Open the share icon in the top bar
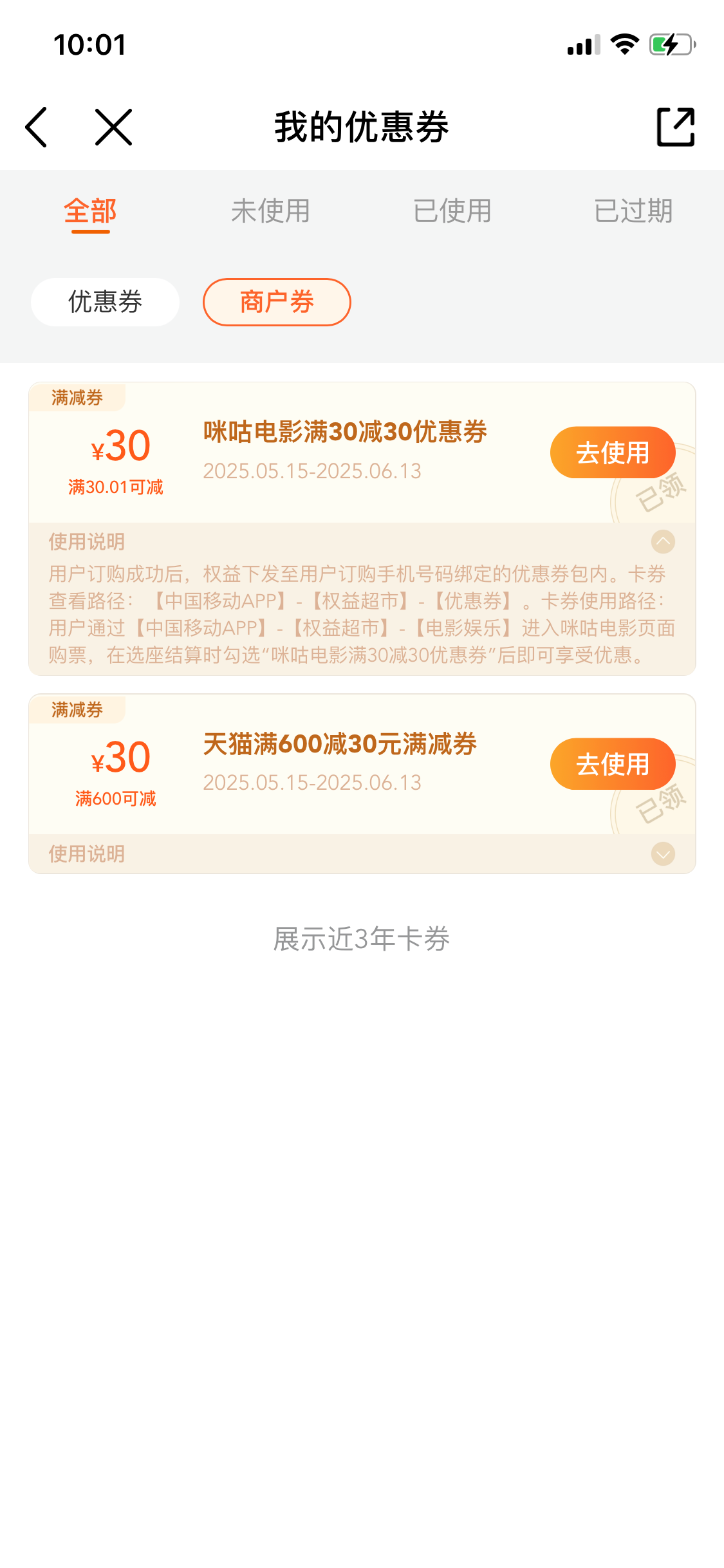This screenshot has width=724, height=1568. pyautogui.click(x=676, y=127)
